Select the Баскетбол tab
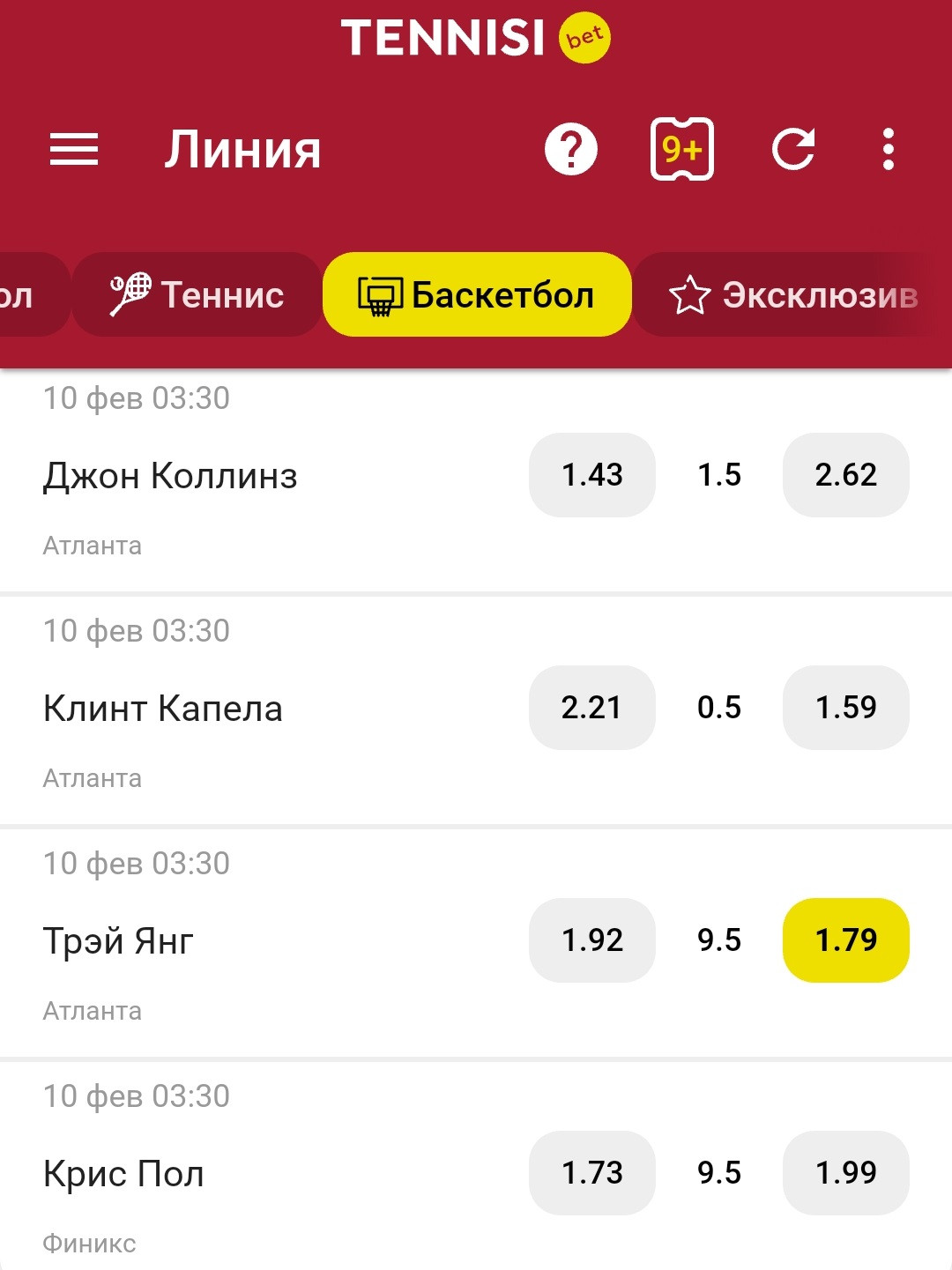The height and width of the screenshot is (1270, 952). (477, 295)
